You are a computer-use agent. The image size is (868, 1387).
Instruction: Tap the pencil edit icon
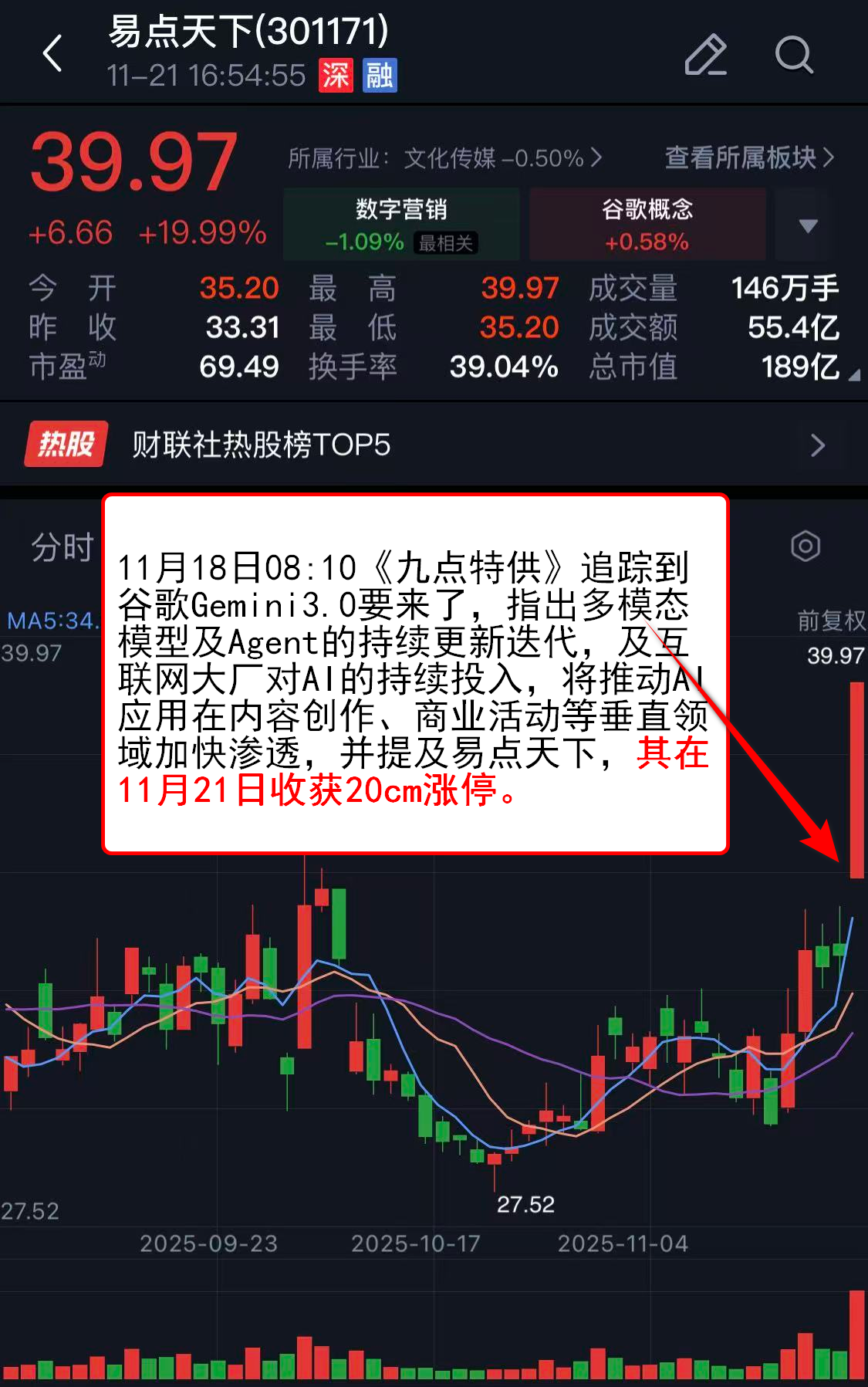(705, 55)
